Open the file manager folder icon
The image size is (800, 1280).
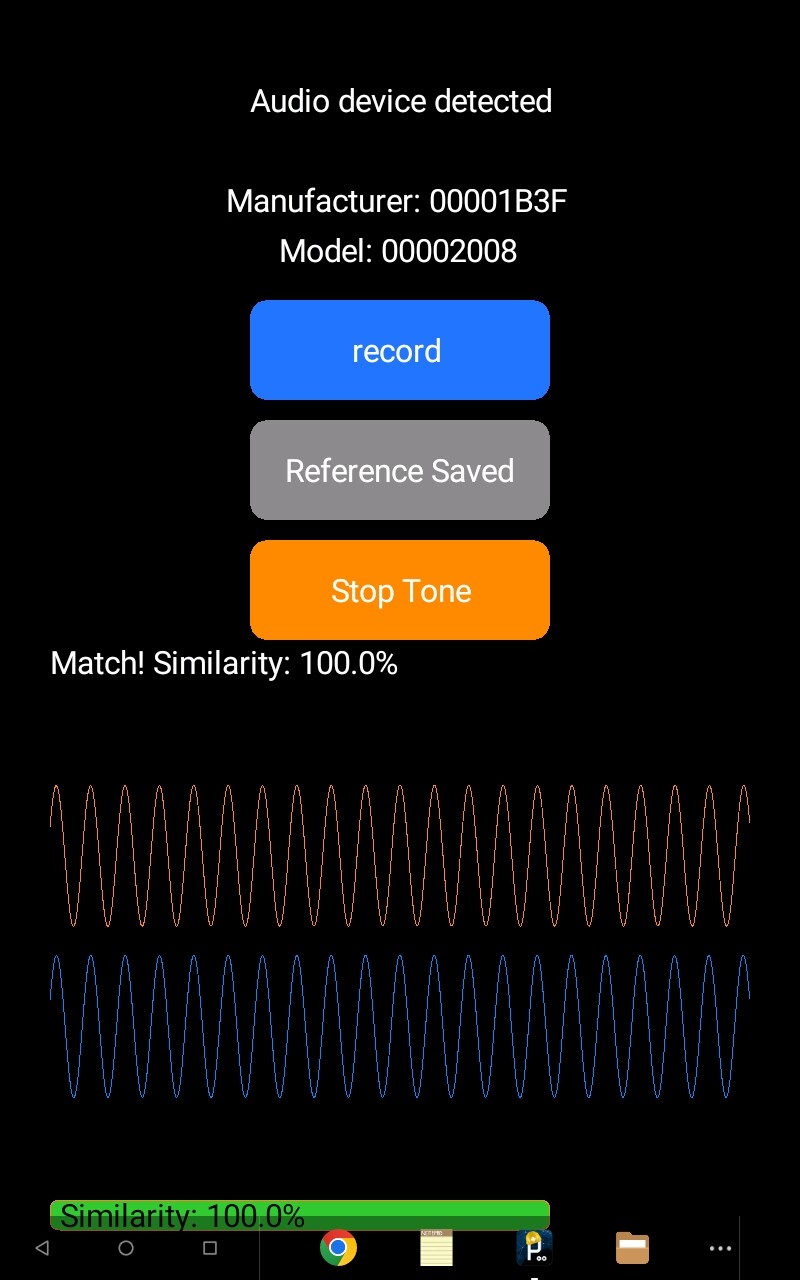click(x=632, y=1248)
